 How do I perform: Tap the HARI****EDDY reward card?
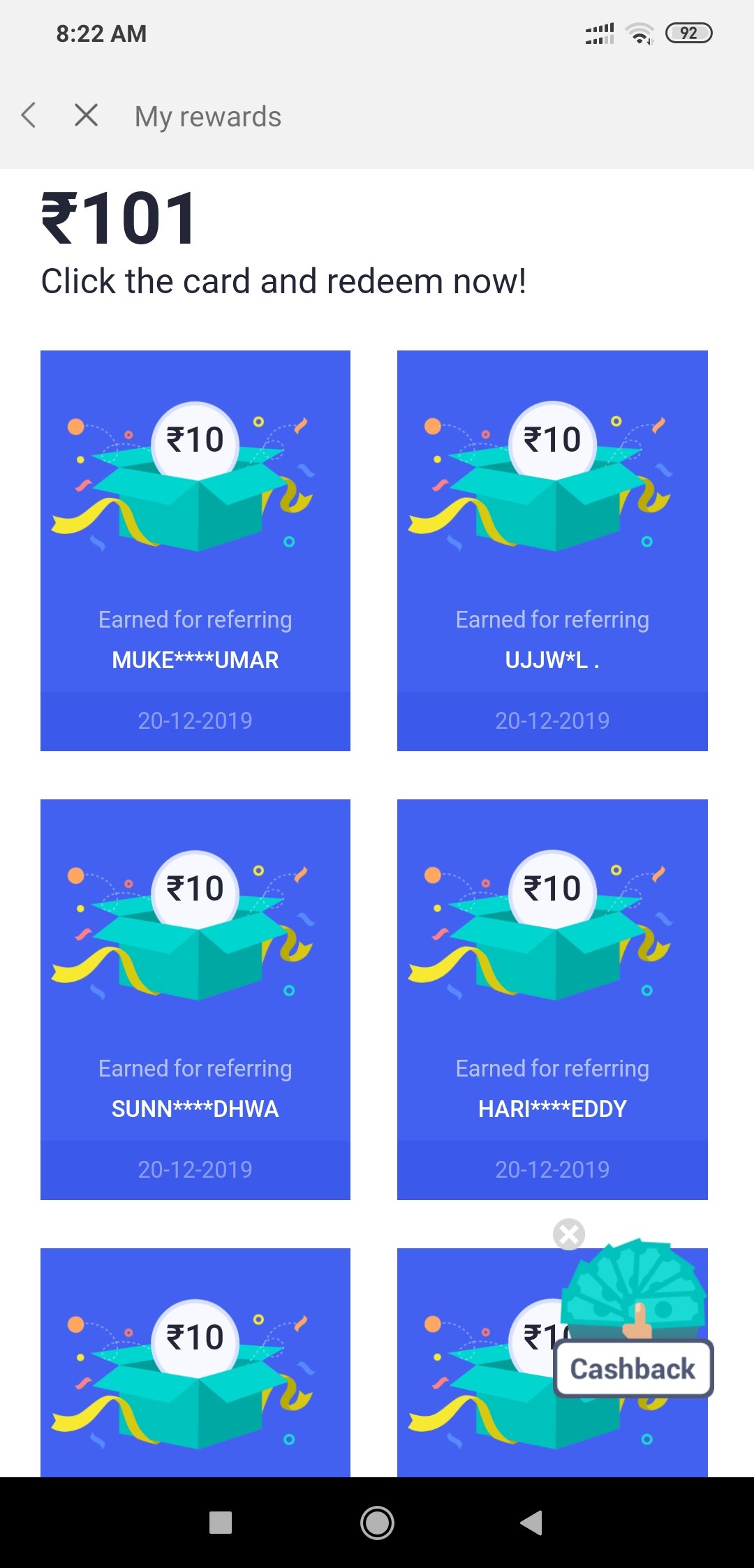(552, 999)
